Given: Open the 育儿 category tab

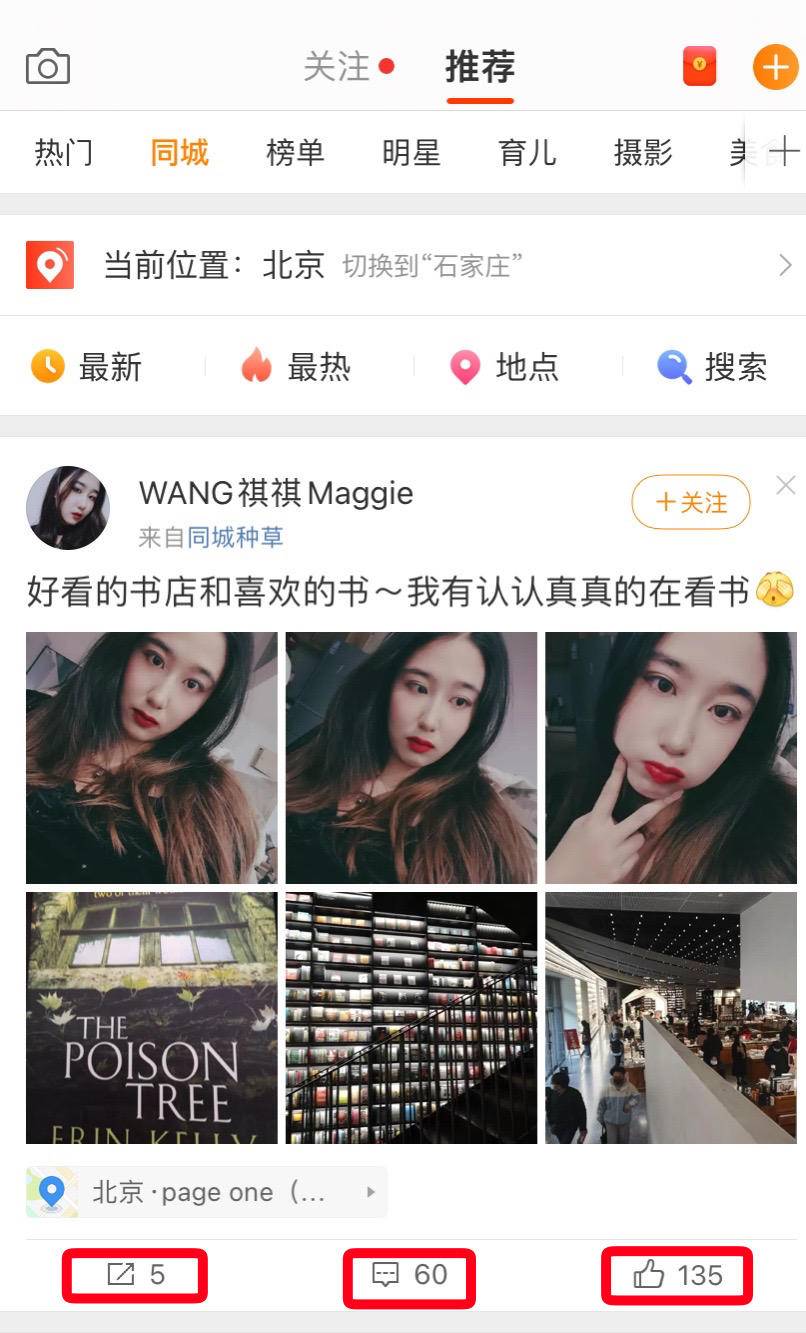Looking at the screenshot, I should 527,153.
